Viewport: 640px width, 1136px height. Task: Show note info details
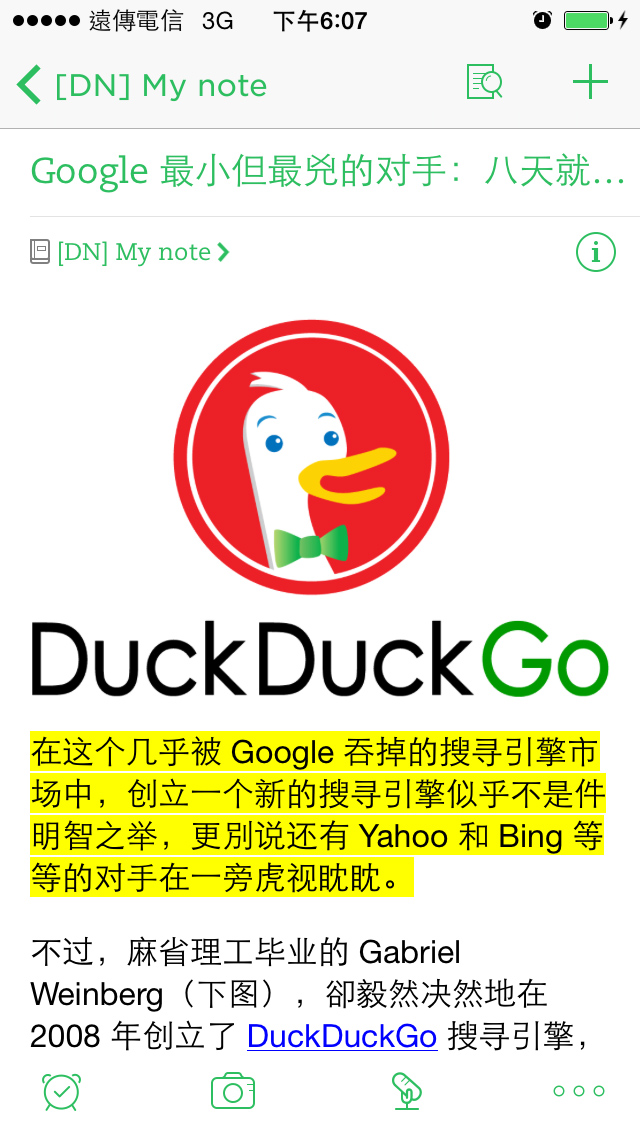pos(596,252)
